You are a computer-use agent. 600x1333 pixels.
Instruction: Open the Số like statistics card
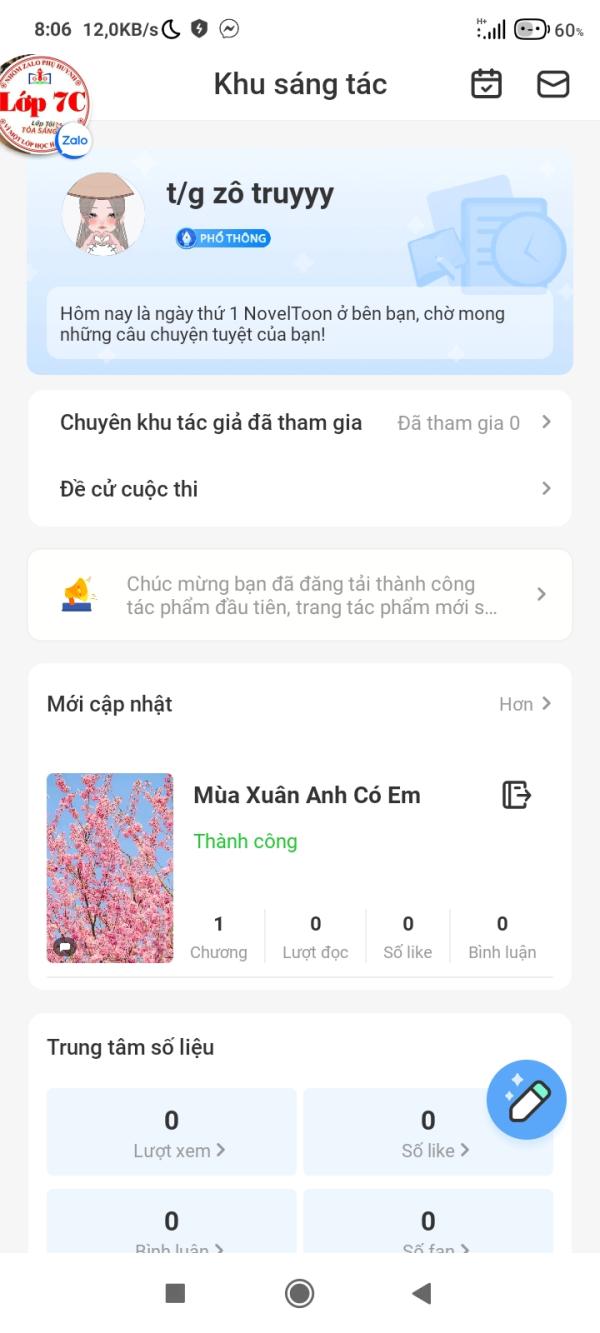[428, 1132]
